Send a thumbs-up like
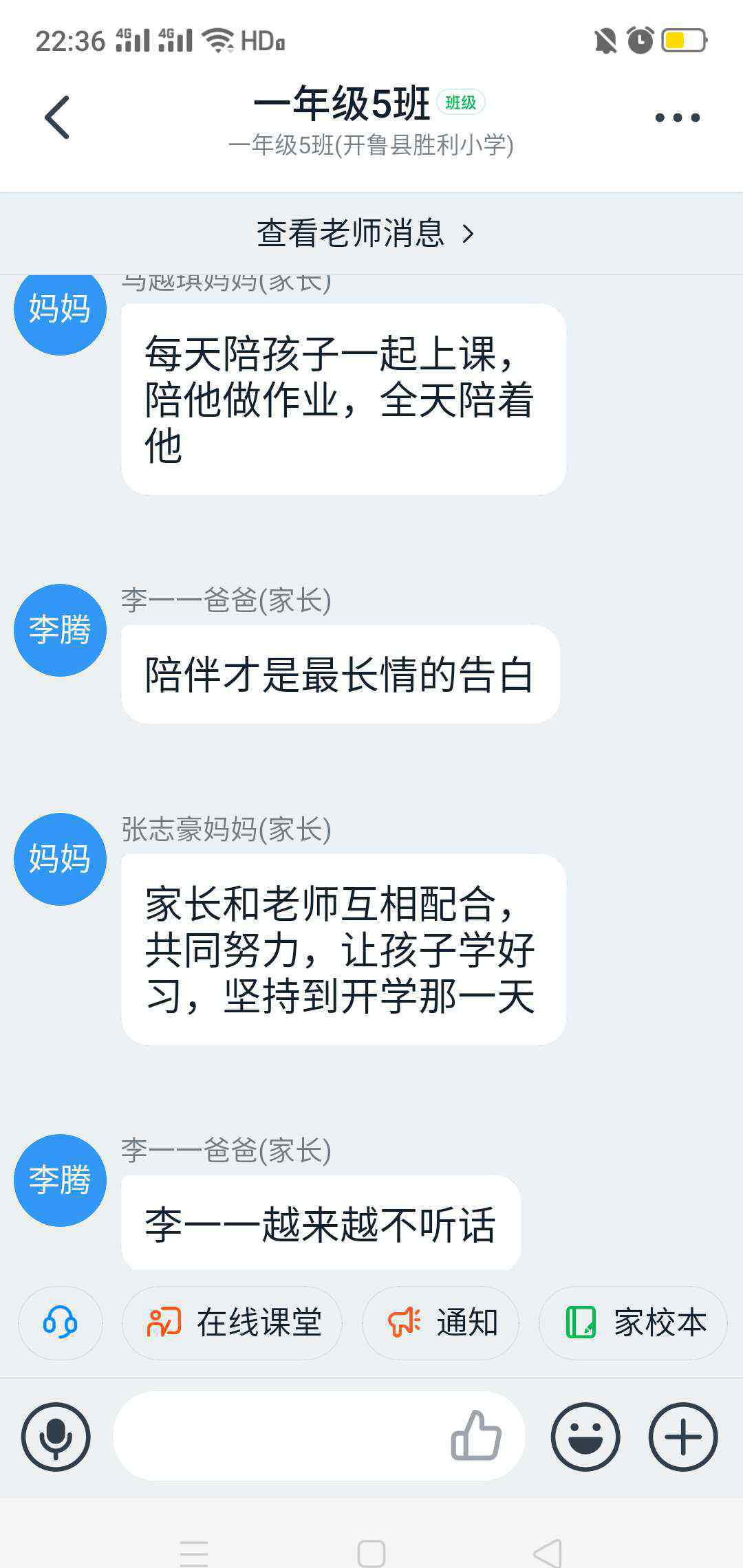The width and height of the screenshot is (743, 1568). pos(476,1435)
